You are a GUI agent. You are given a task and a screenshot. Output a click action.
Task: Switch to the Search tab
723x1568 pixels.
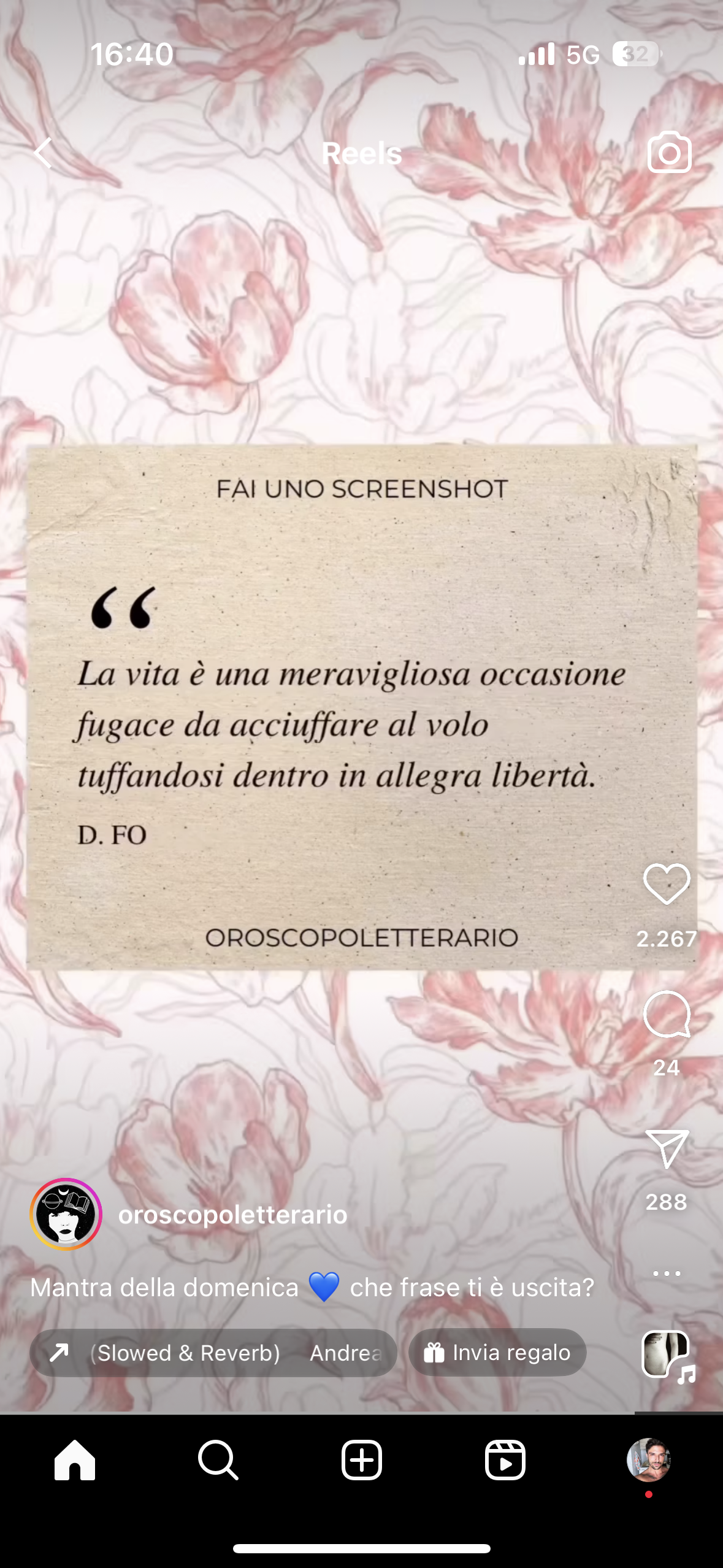[x=218, y=1460]
